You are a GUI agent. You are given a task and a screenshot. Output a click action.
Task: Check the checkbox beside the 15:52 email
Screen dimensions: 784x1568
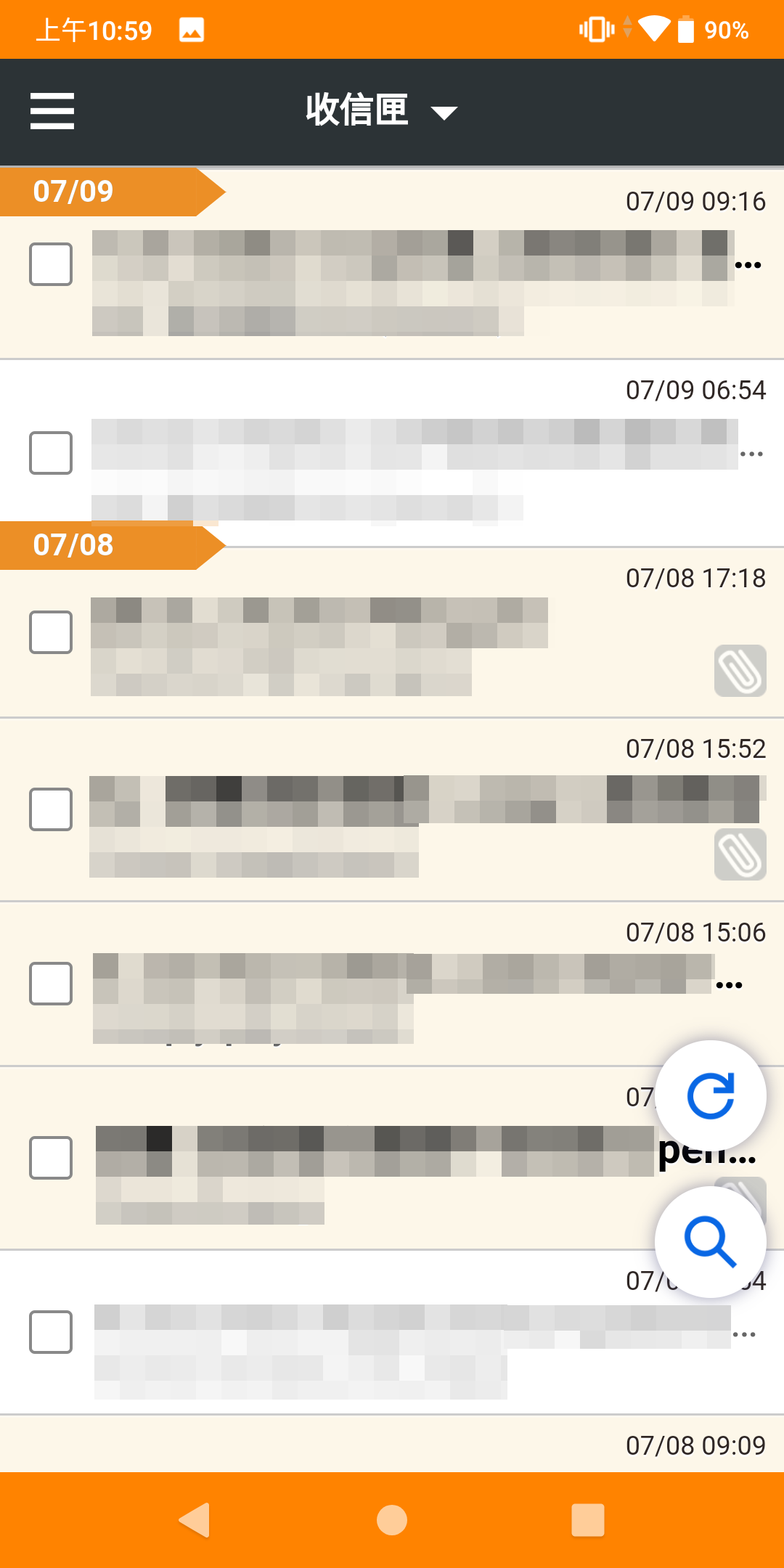tap(50, 809)
